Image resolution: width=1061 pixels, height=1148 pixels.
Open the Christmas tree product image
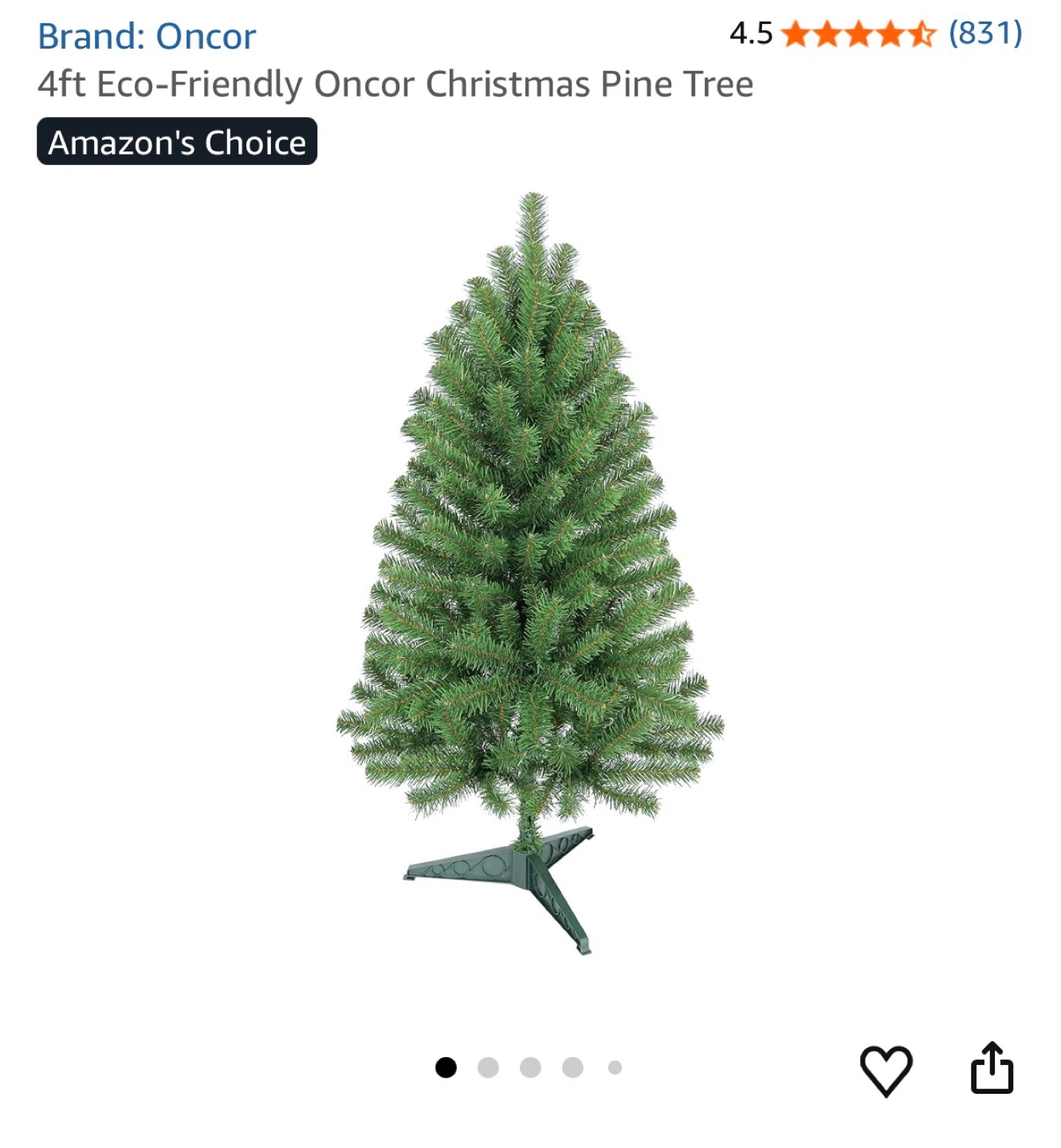[x=530, y=572]
